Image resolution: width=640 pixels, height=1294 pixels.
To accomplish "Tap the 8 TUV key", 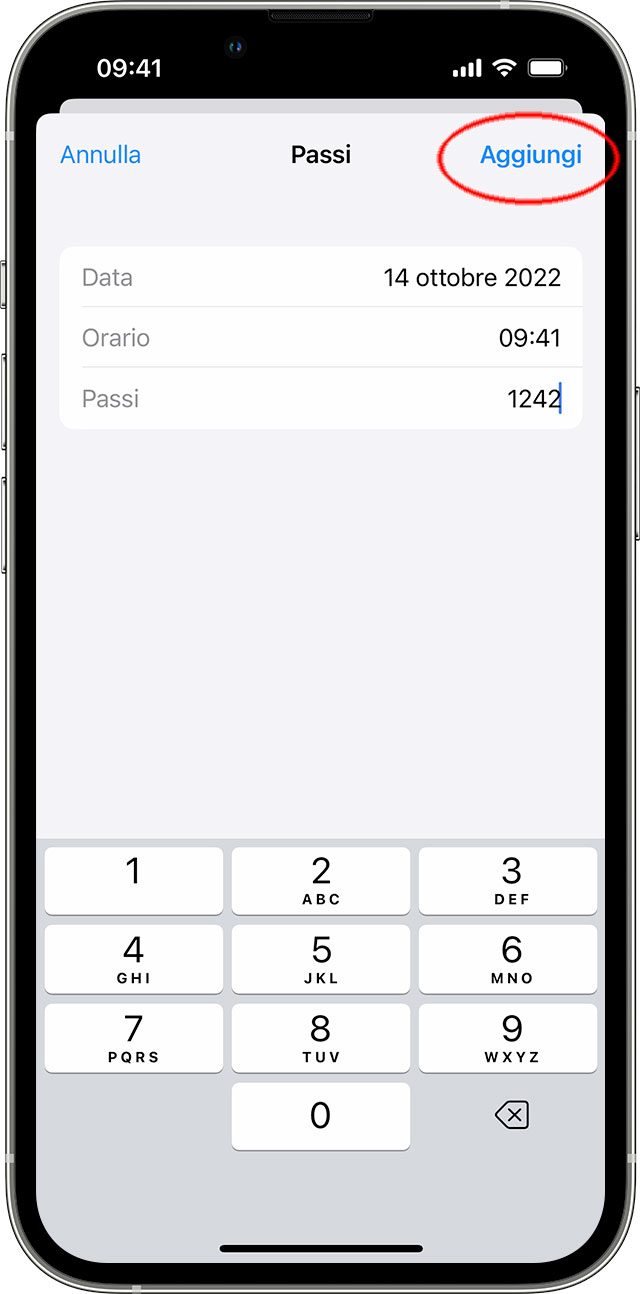I will point(320,1037).
